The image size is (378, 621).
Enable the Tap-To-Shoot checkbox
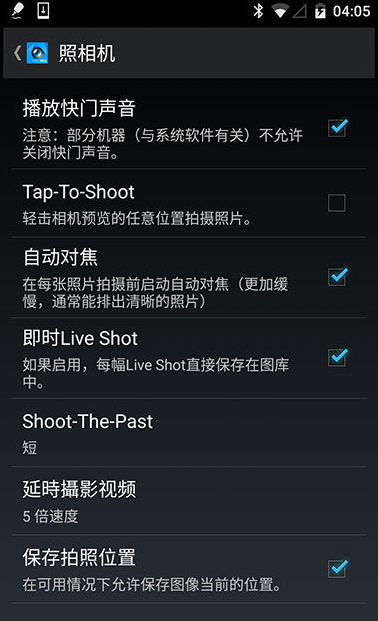pos(336,203)
